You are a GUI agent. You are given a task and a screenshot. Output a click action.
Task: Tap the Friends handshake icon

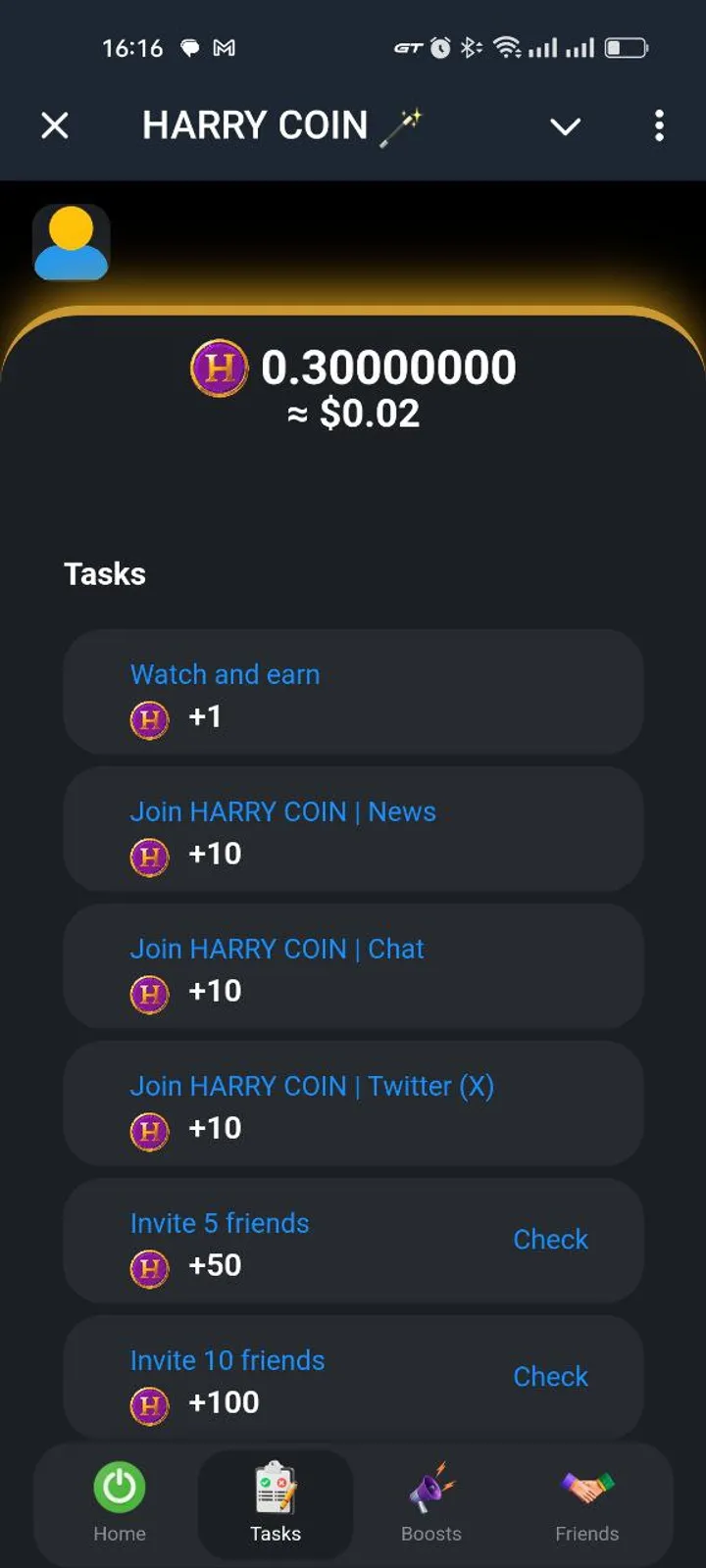click(x=585, y=1486)
